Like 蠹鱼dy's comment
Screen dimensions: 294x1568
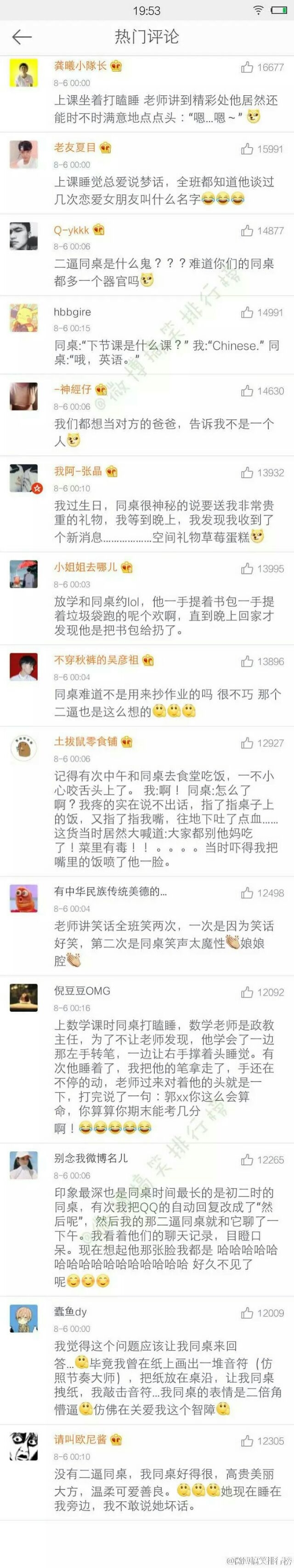click(247, 1313)
